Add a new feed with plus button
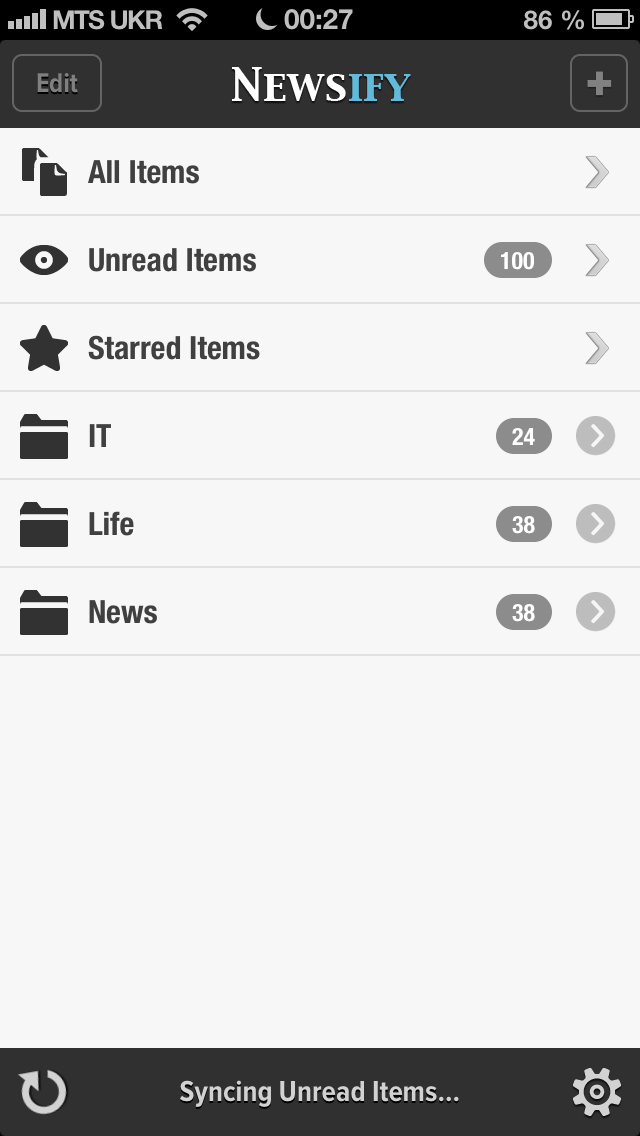Image resolution: width=640 pixels, height=1136 pixels. click(x=598, y=84)
